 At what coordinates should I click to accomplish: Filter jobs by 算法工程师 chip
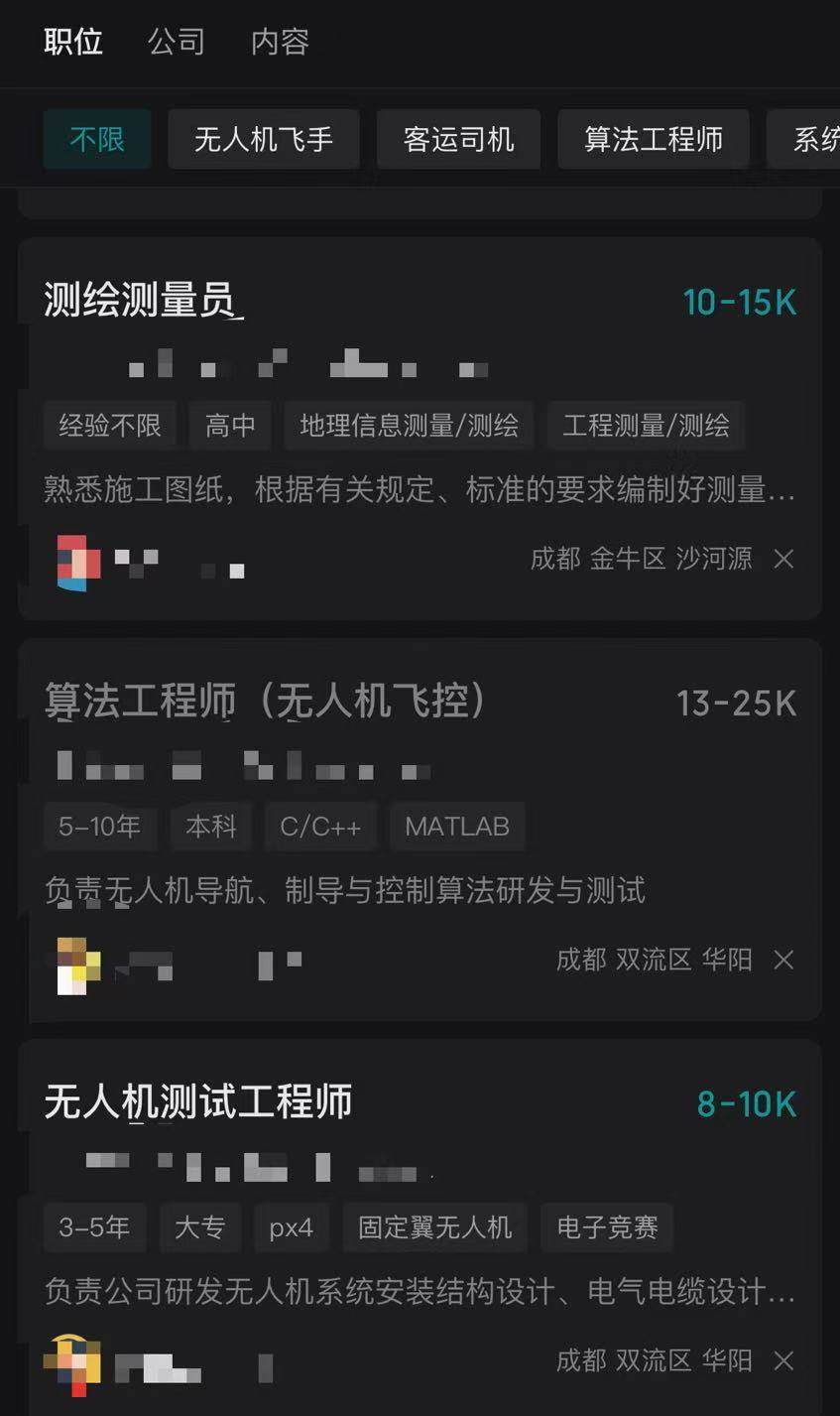pyautogui.click(x=653, y=140)
